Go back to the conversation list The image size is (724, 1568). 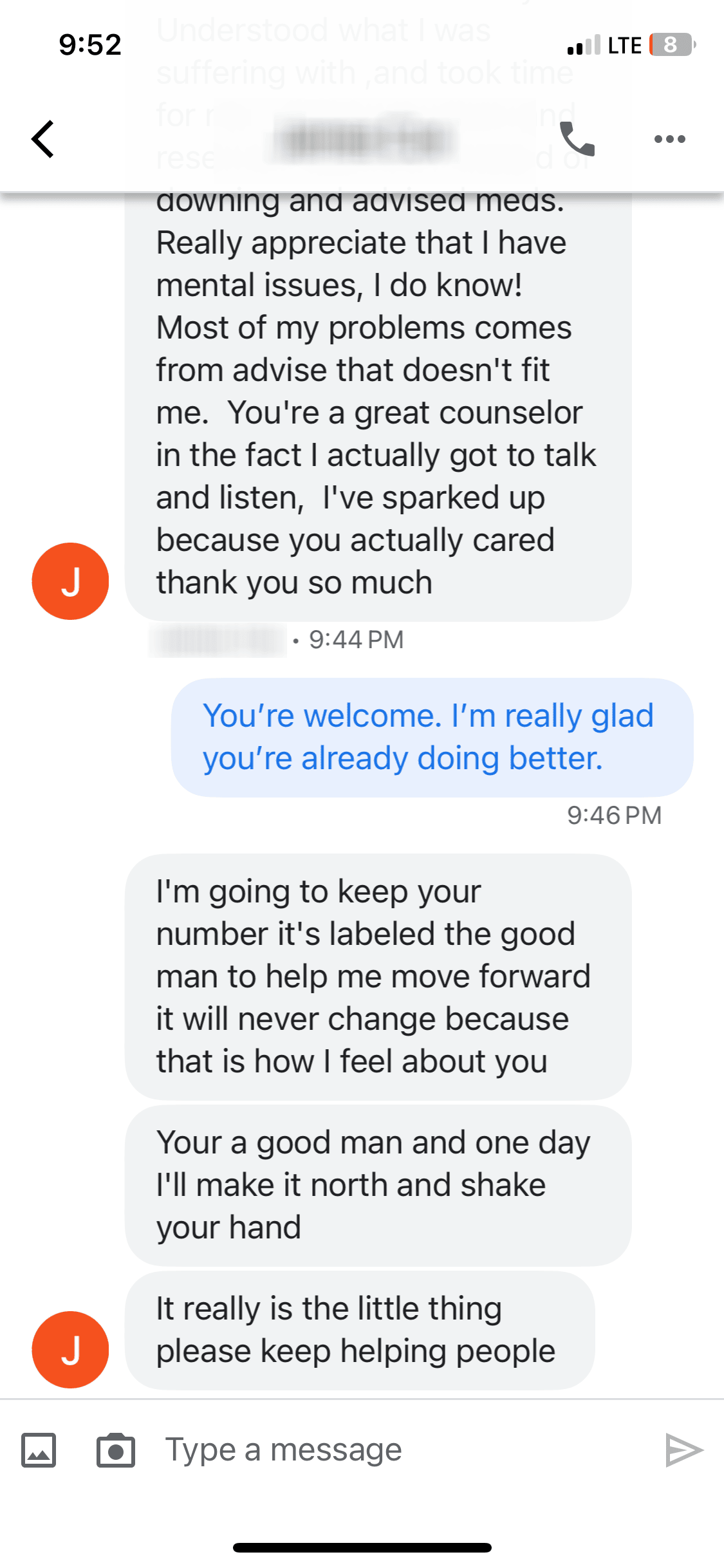[x=42, y=138]
